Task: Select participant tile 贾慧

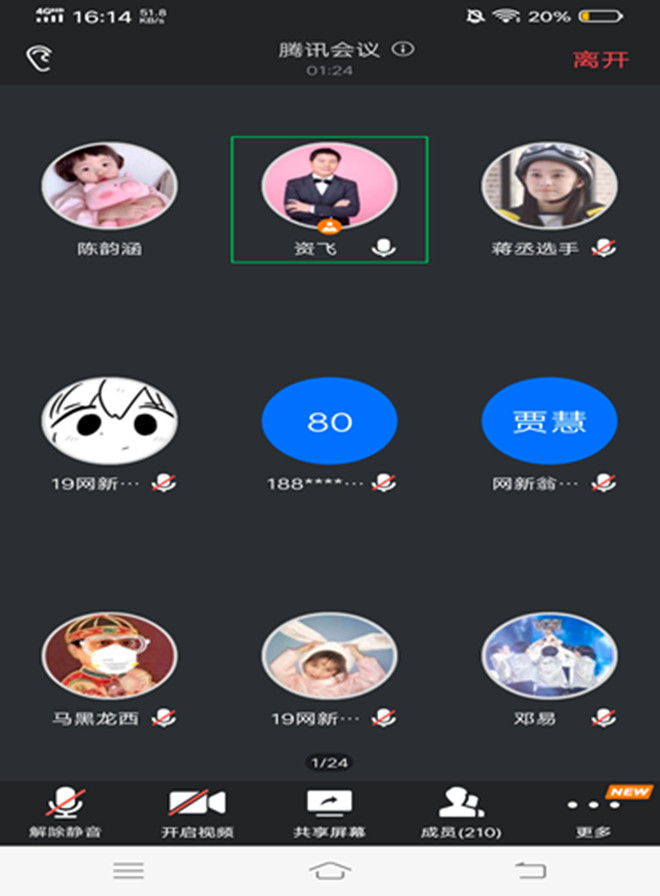Action: (x=549, y=422)
